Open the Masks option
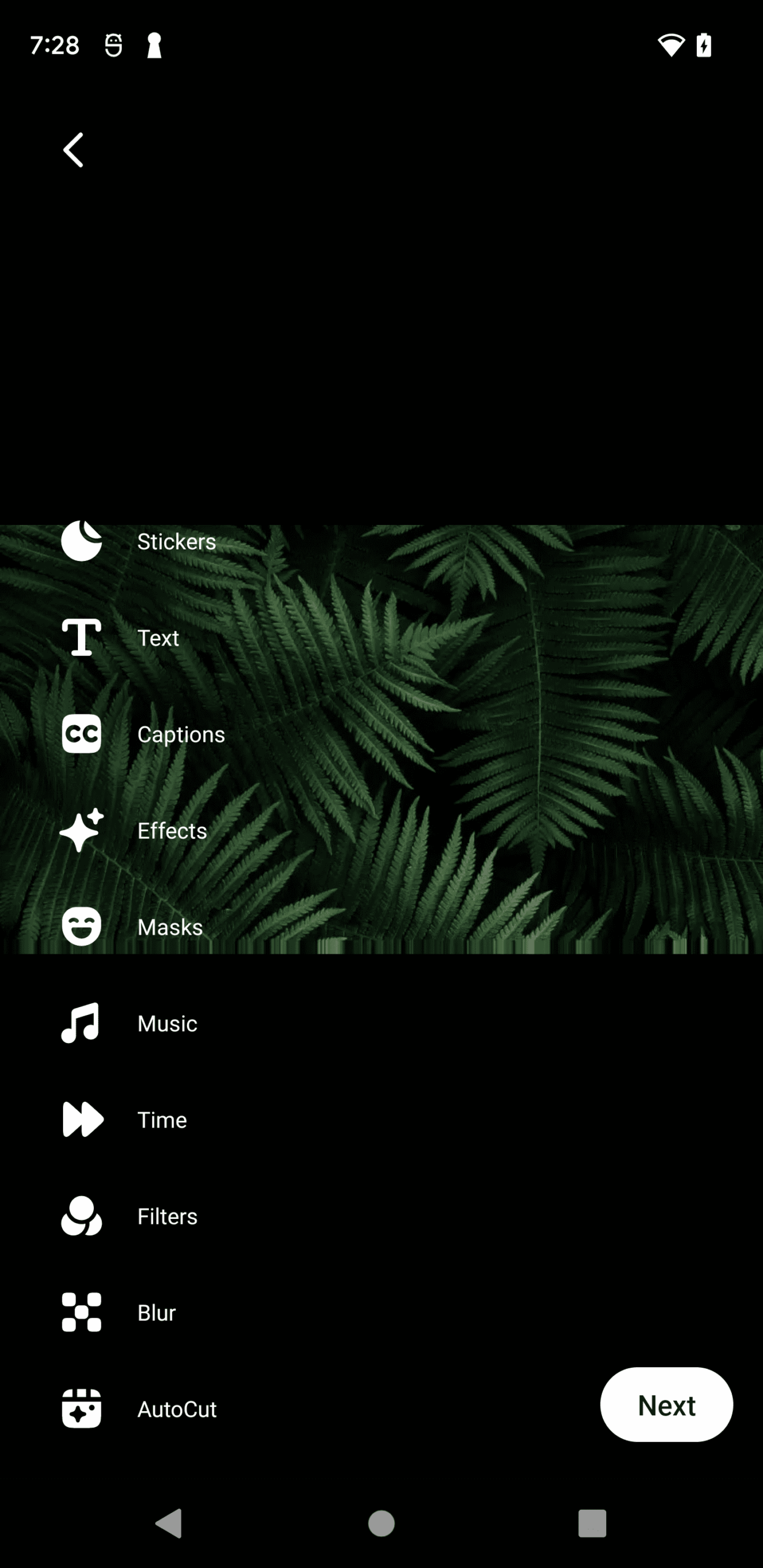The width and height of the screenshot is (763, 1568). [x=132, y=927]
